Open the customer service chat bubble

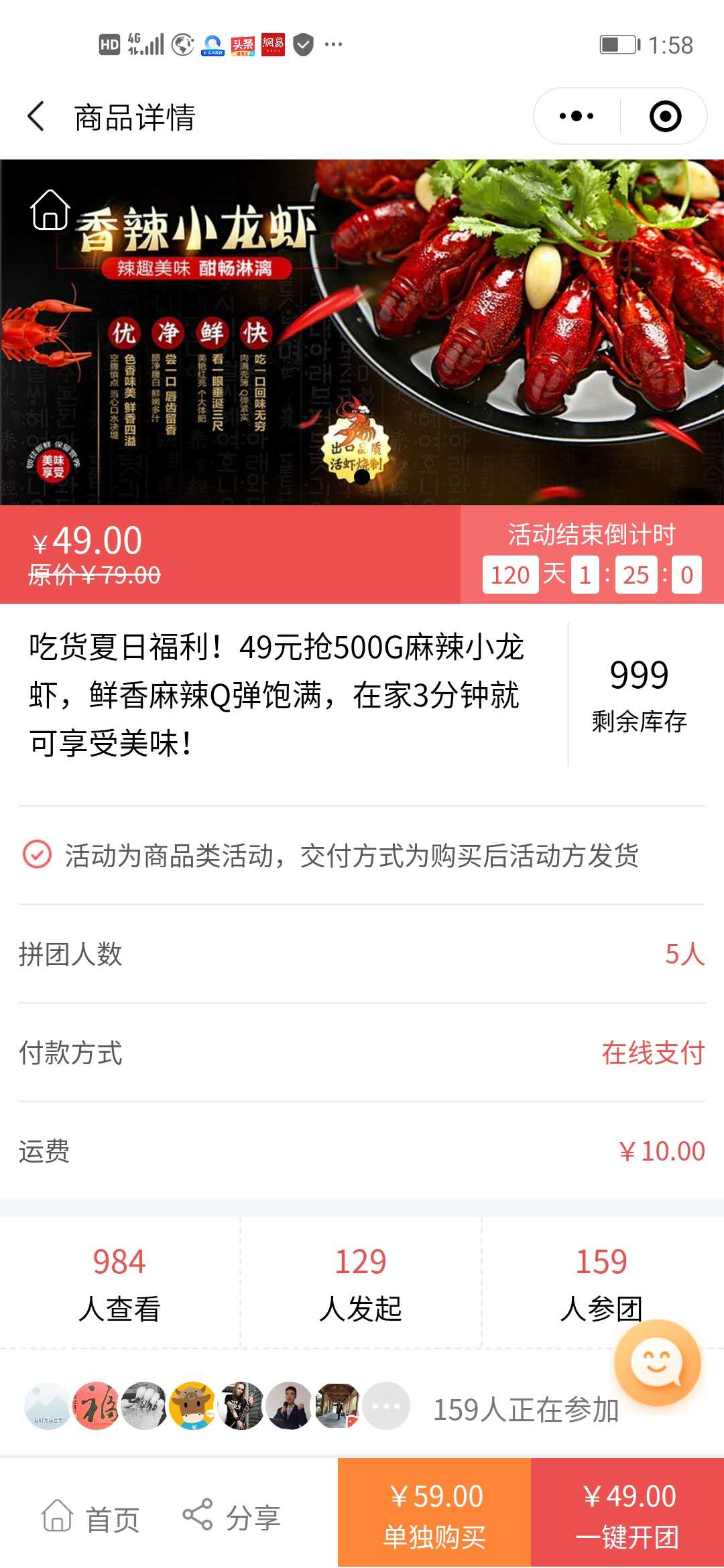click(657, 1362)
